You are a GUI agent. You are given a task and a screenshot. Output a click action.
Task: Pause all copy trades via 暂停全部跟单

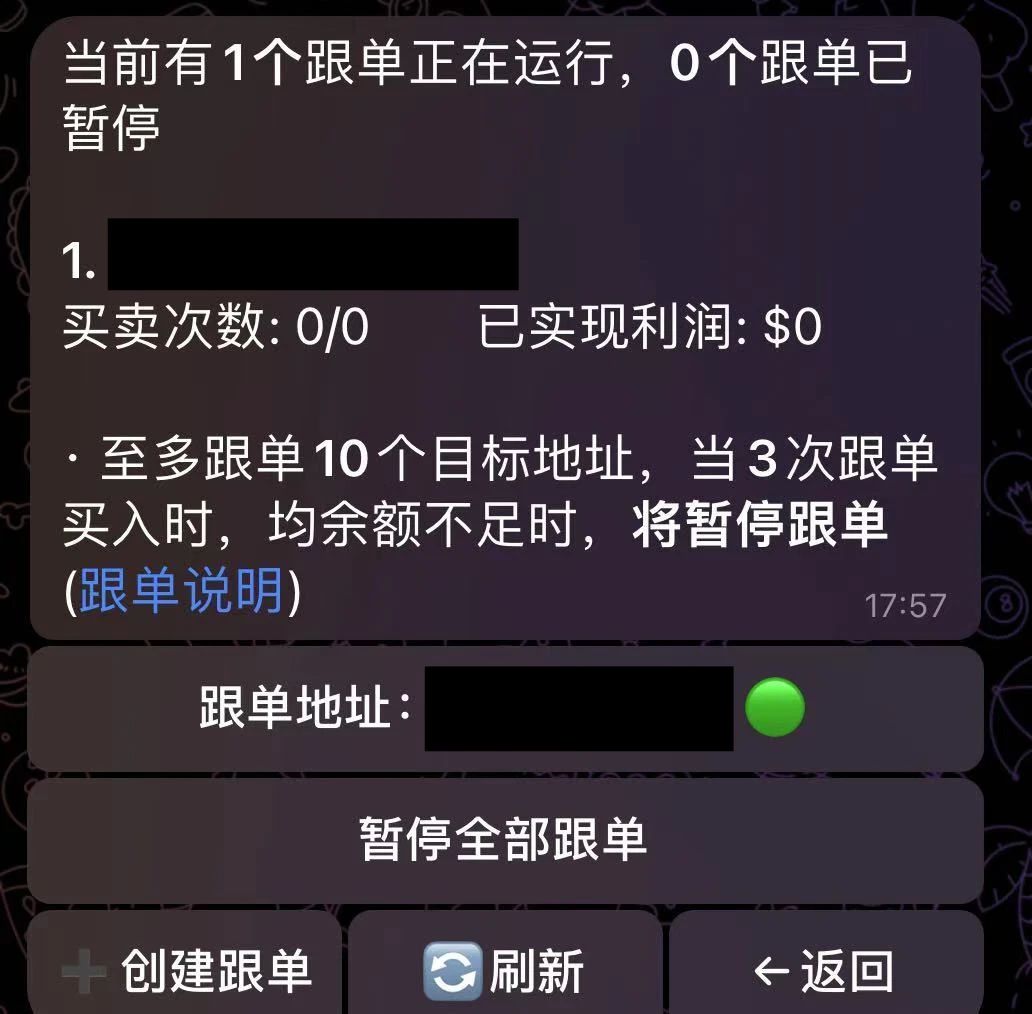pos(504,839)
